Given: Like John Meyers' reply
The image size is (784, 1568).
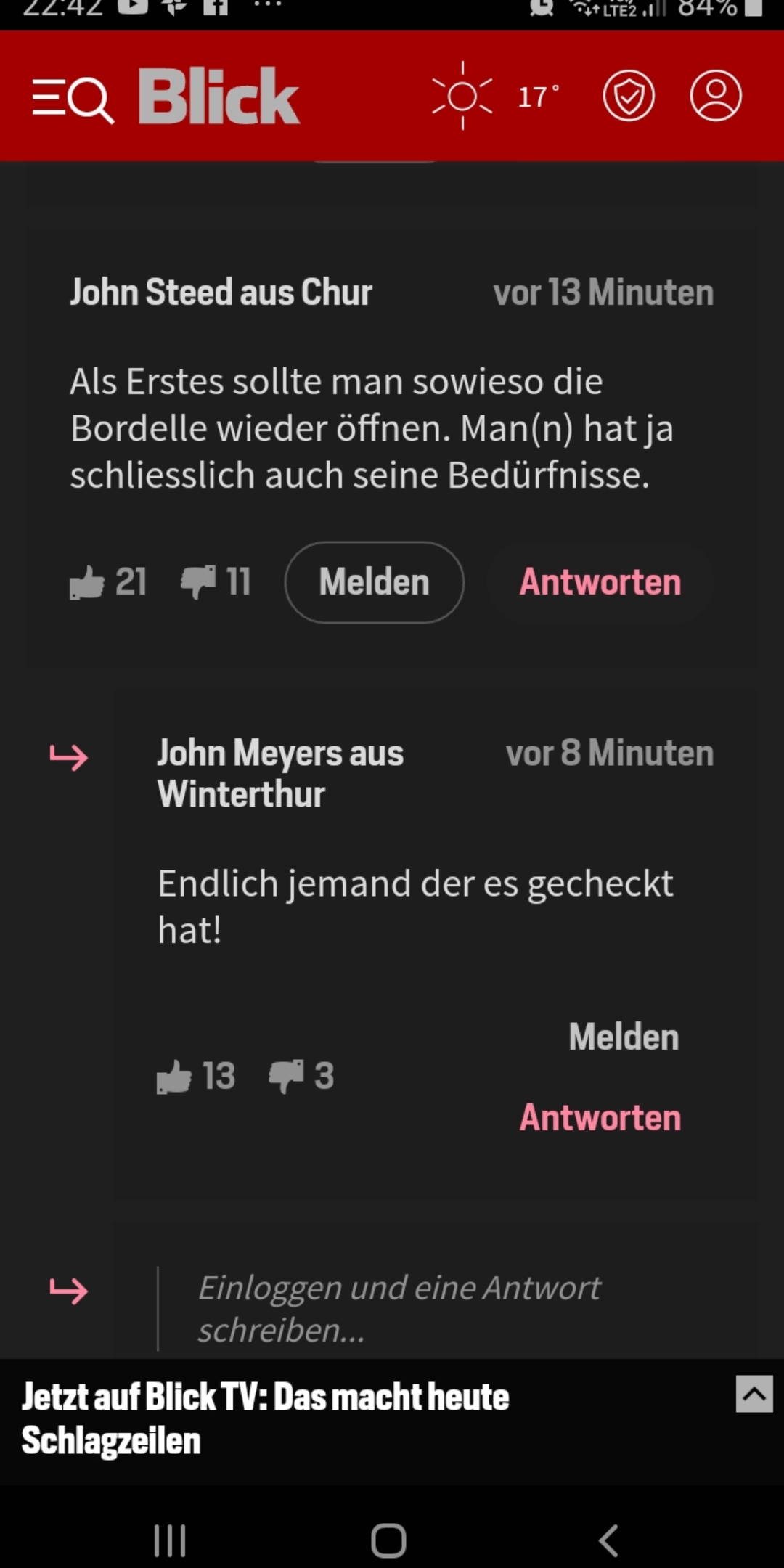Looking at the screenshot, I should click(174, 1076).
